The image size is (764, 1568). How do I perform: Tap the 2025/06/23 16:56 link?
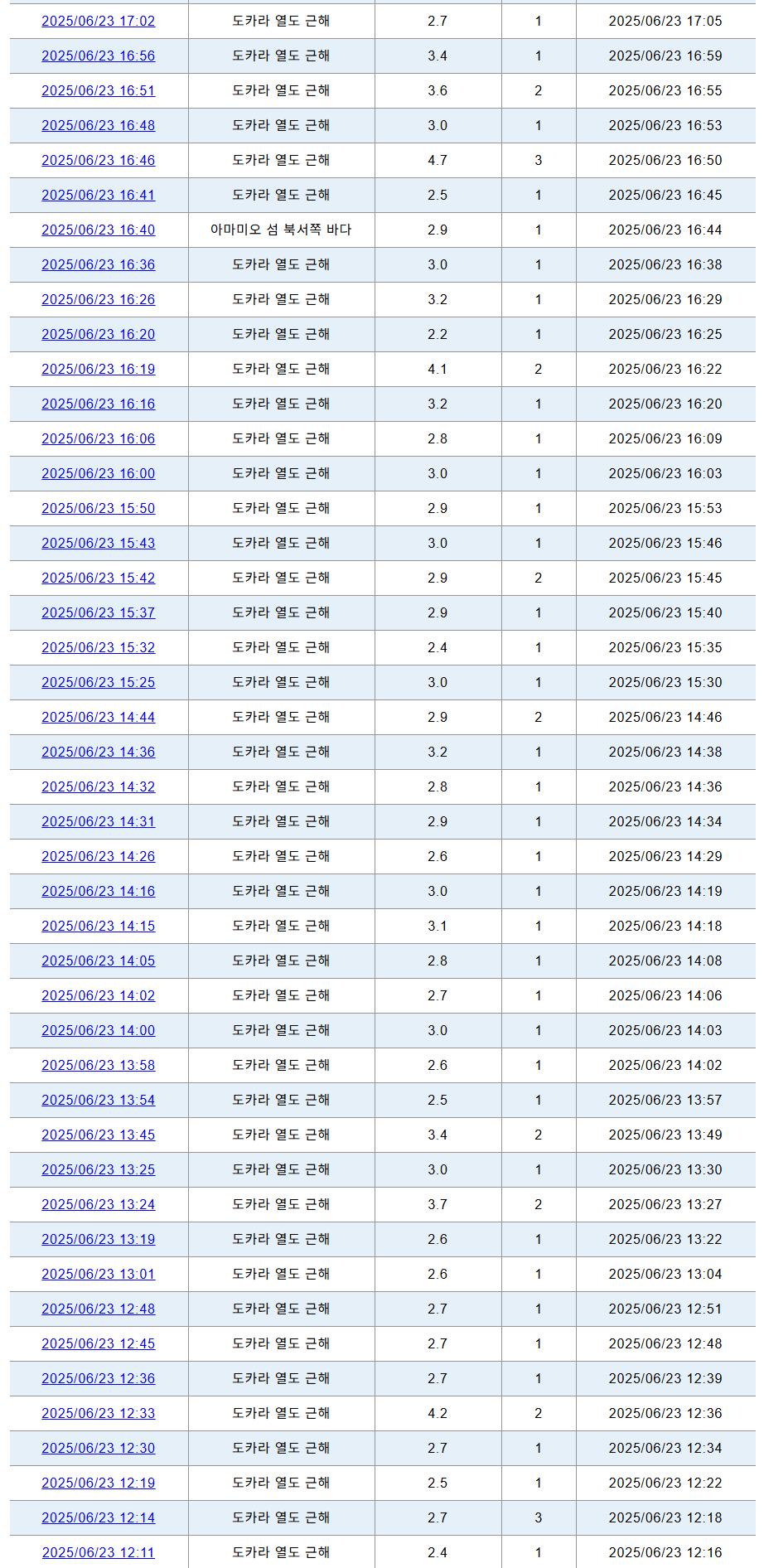click(98, 56)
